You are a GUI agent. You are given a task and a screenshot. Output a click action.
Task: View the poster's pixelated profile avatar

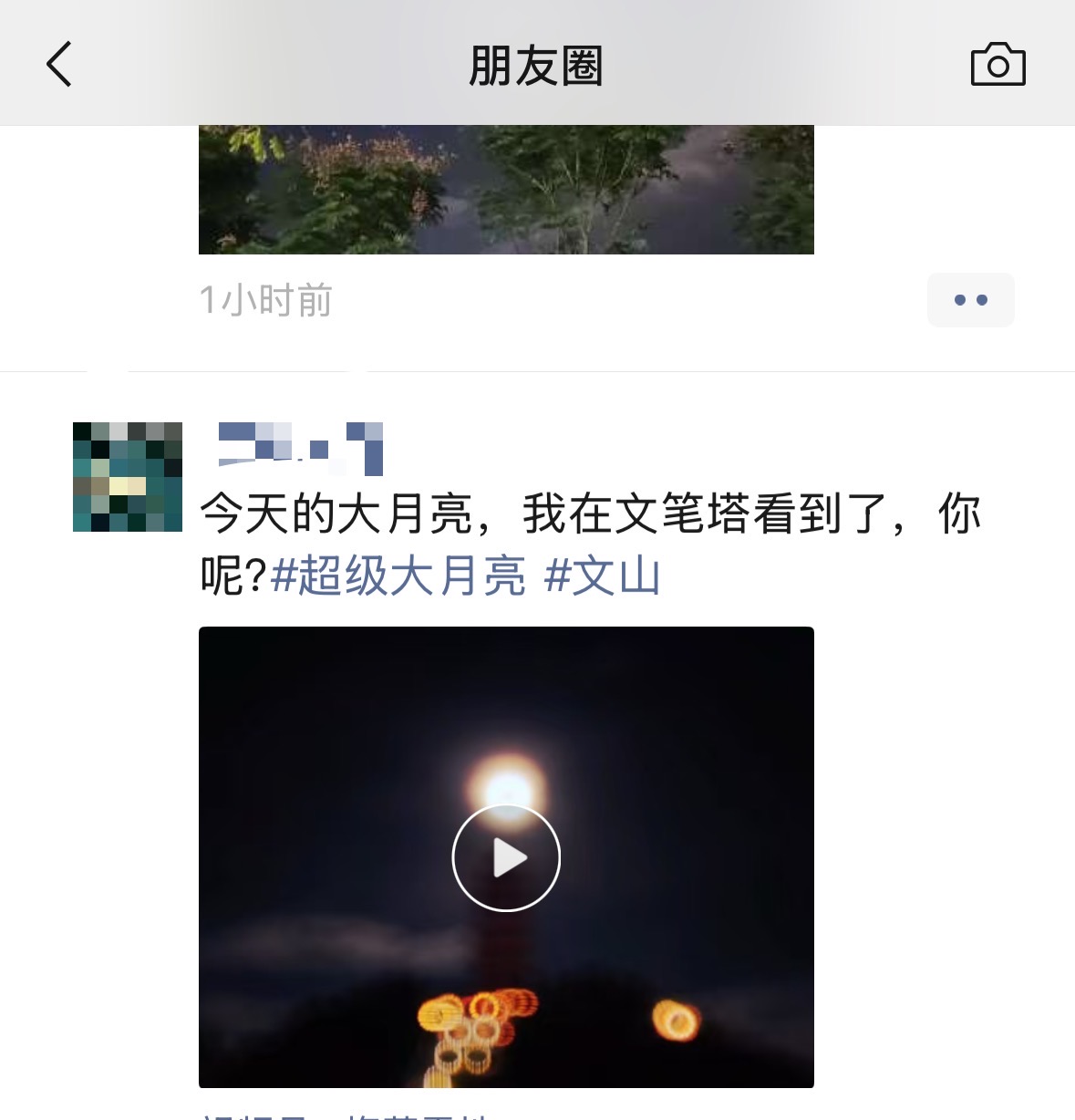tap(128, 477)
